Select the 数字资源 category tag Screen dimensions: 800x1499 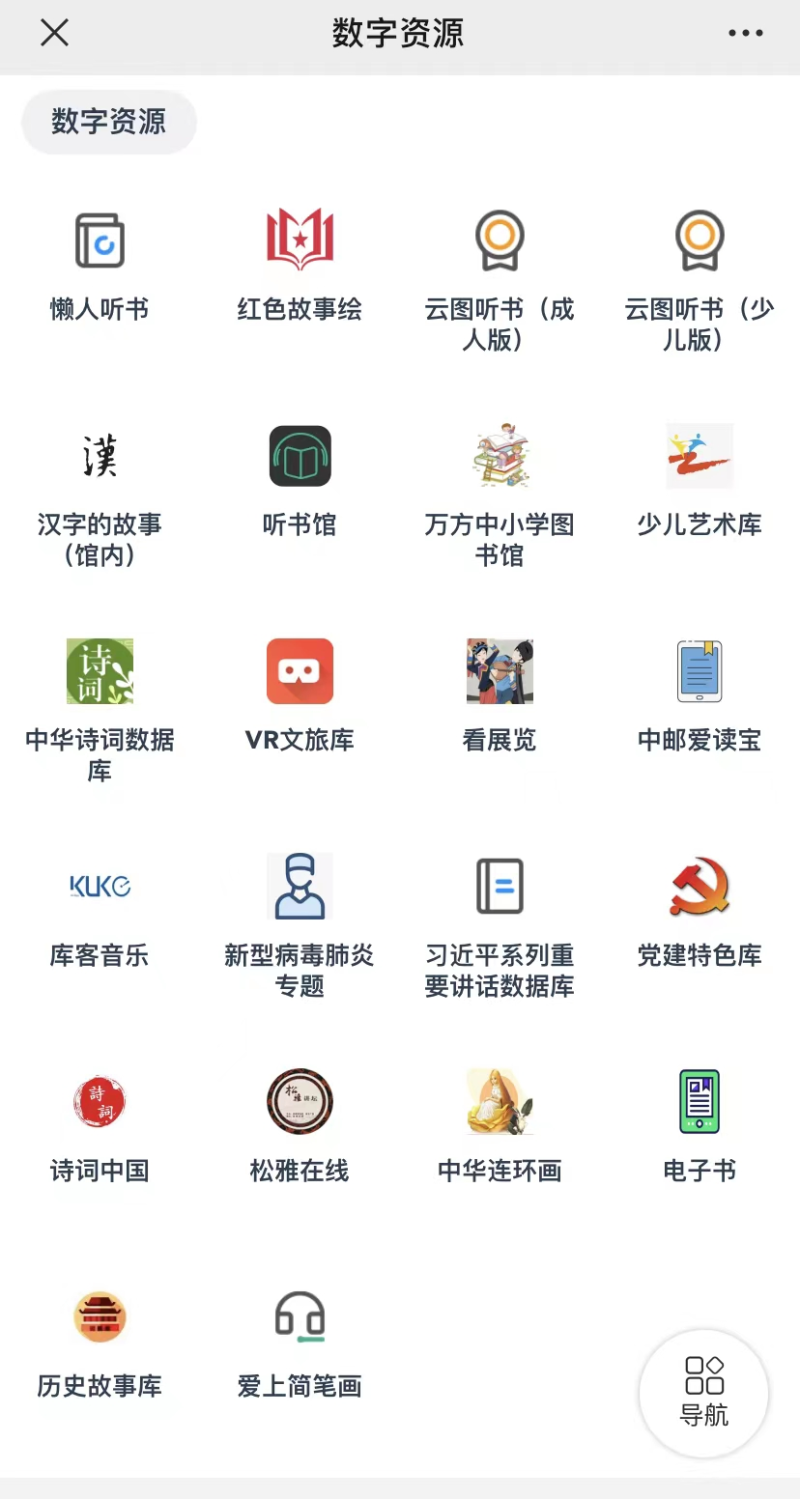point(108,122)
